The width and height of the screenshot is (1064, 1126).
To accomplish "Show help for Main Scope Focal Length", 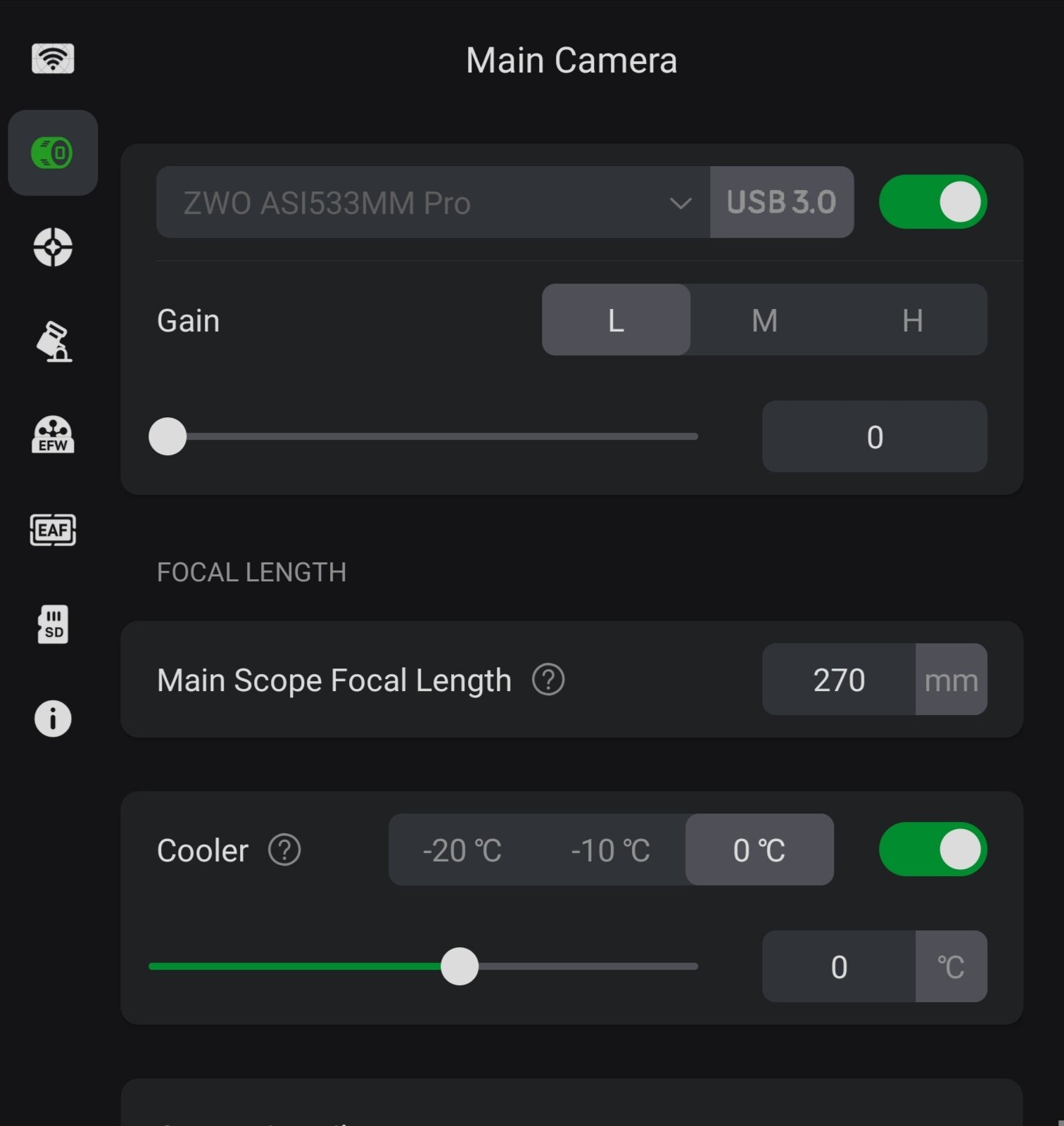I will click(x=548, y=680).
